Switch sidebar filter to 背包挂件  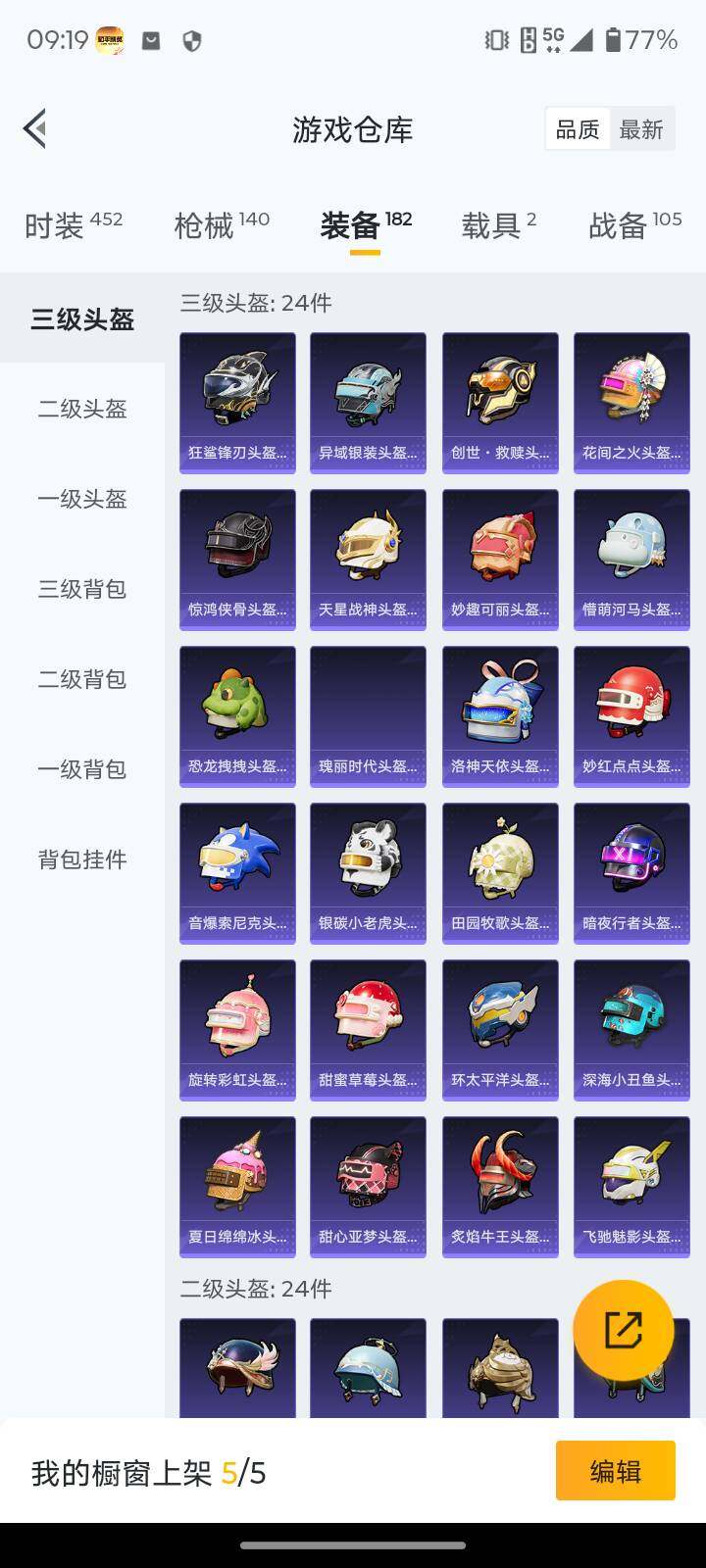80,859
